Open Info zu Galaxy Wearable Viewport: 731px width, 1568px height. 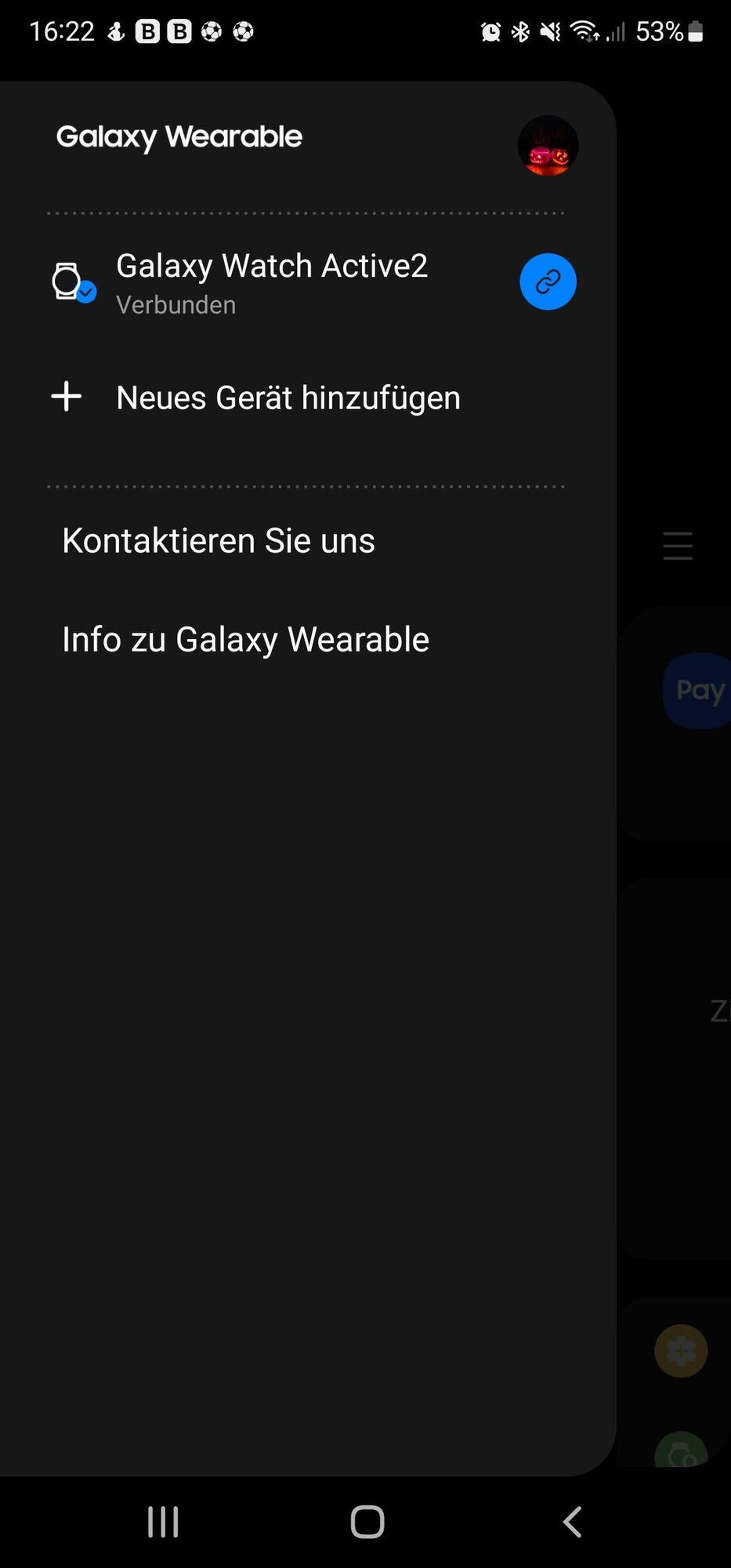245,640
